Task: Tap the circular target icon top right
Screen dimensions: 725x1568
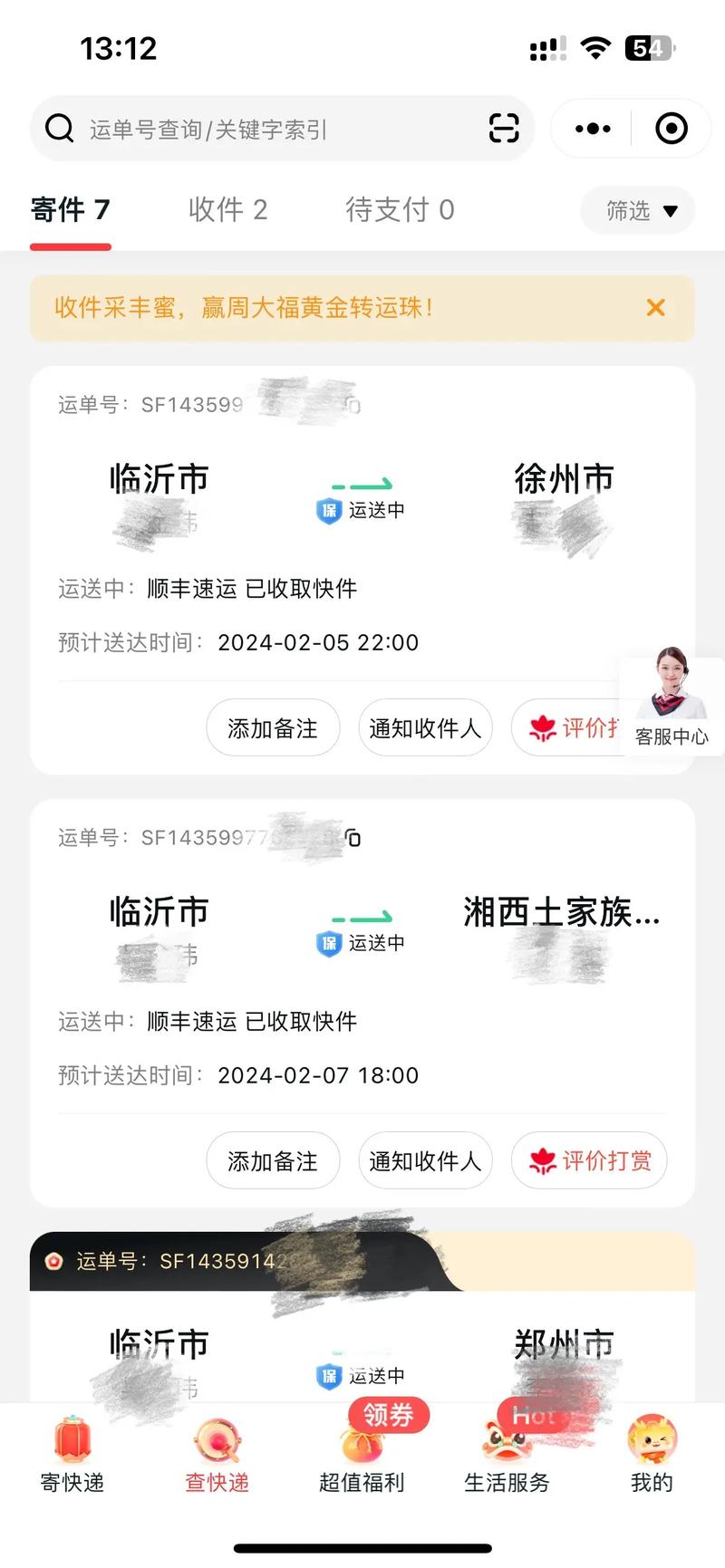Action: coord(672,129)
